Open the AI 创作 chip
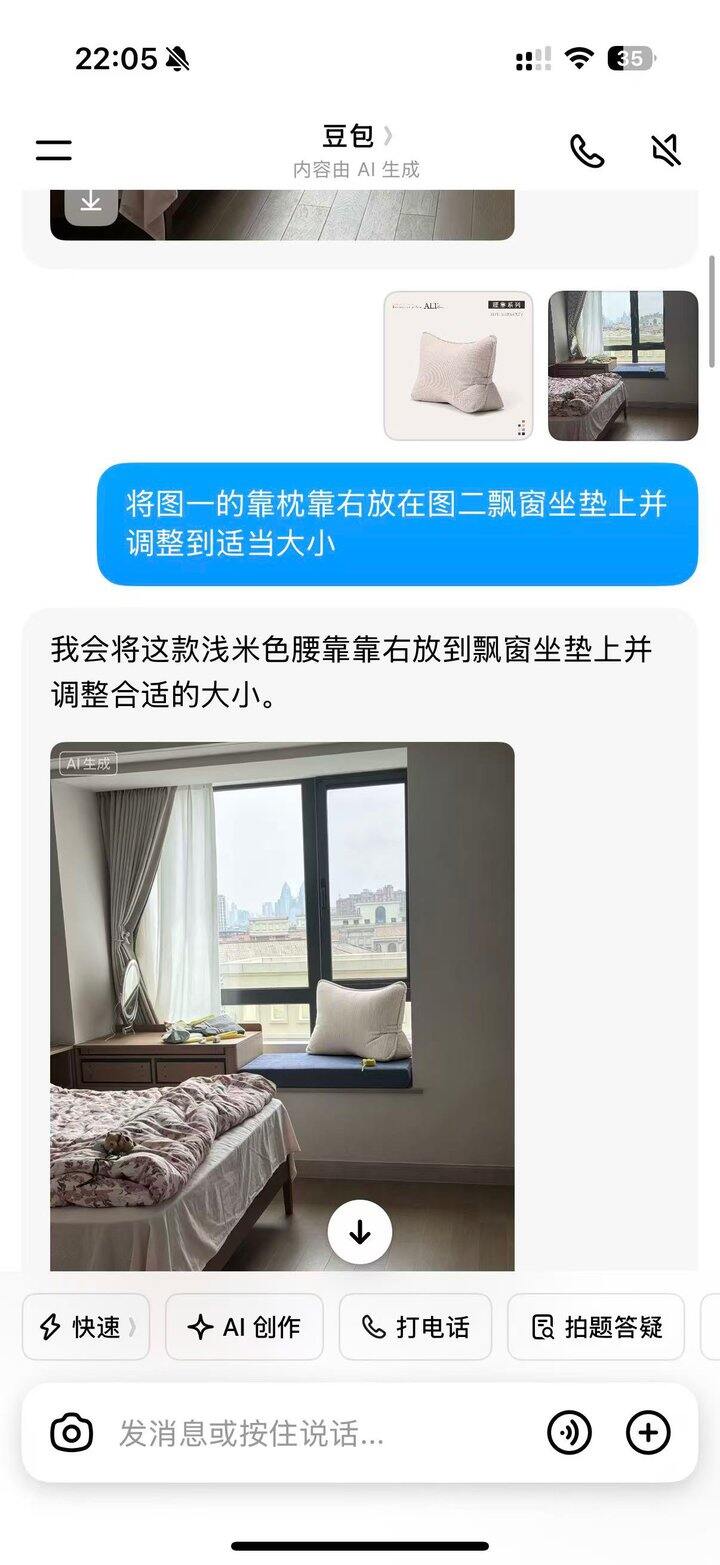720x1565 pixels. [244, 1327]
